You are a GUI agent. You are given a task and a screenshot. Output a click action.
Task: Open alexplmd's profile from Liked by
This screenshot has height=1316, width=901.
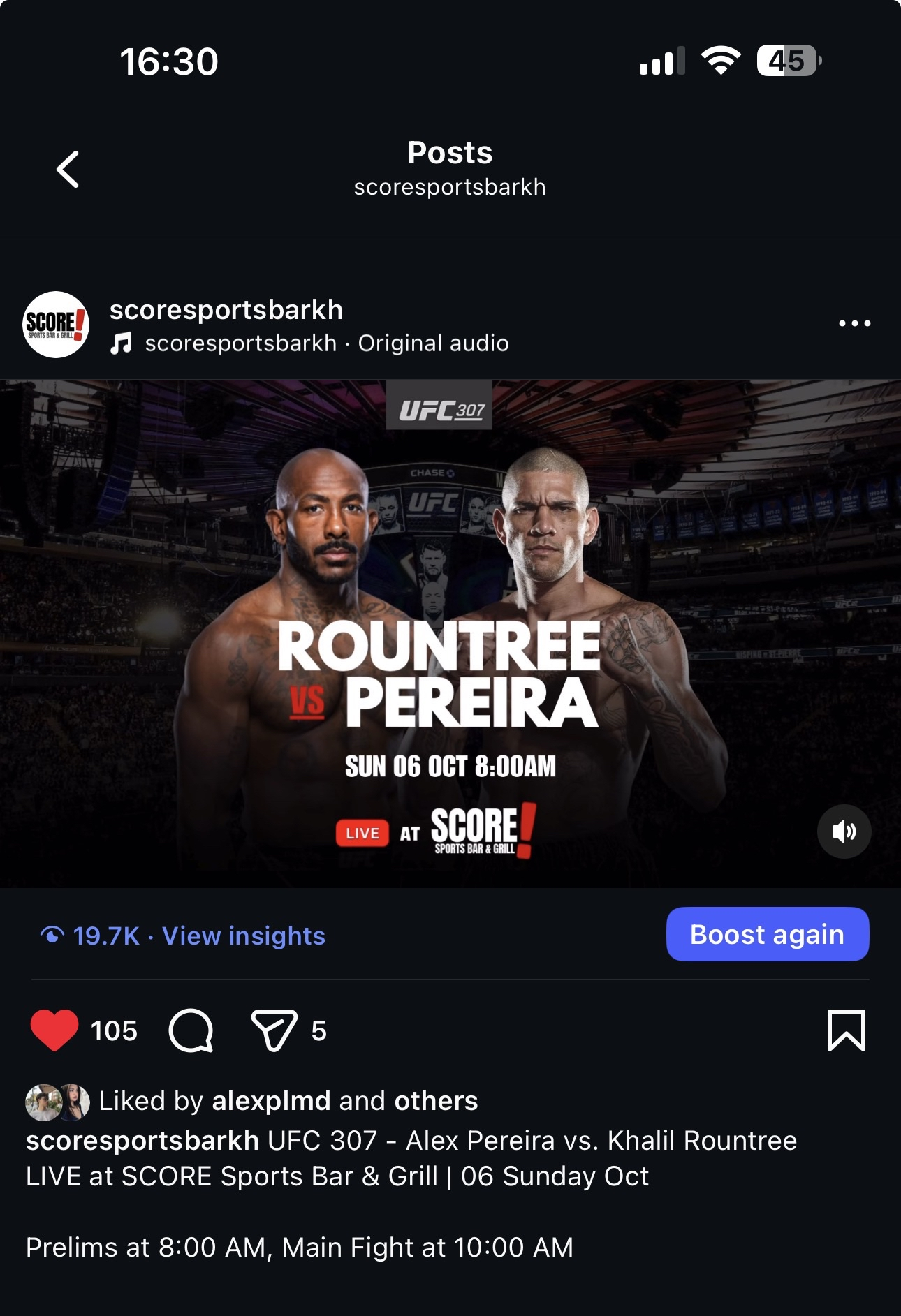(271, 1101)
